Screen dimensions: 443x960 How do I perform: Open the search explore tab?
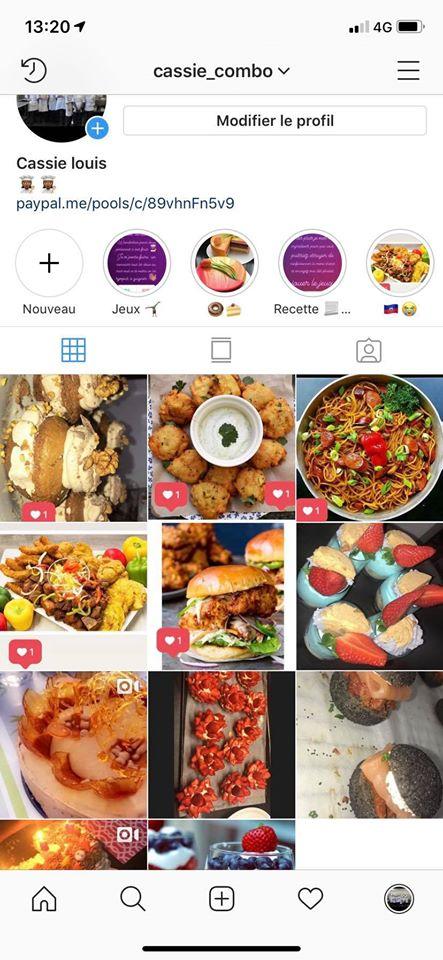click(x=133, y=899)
